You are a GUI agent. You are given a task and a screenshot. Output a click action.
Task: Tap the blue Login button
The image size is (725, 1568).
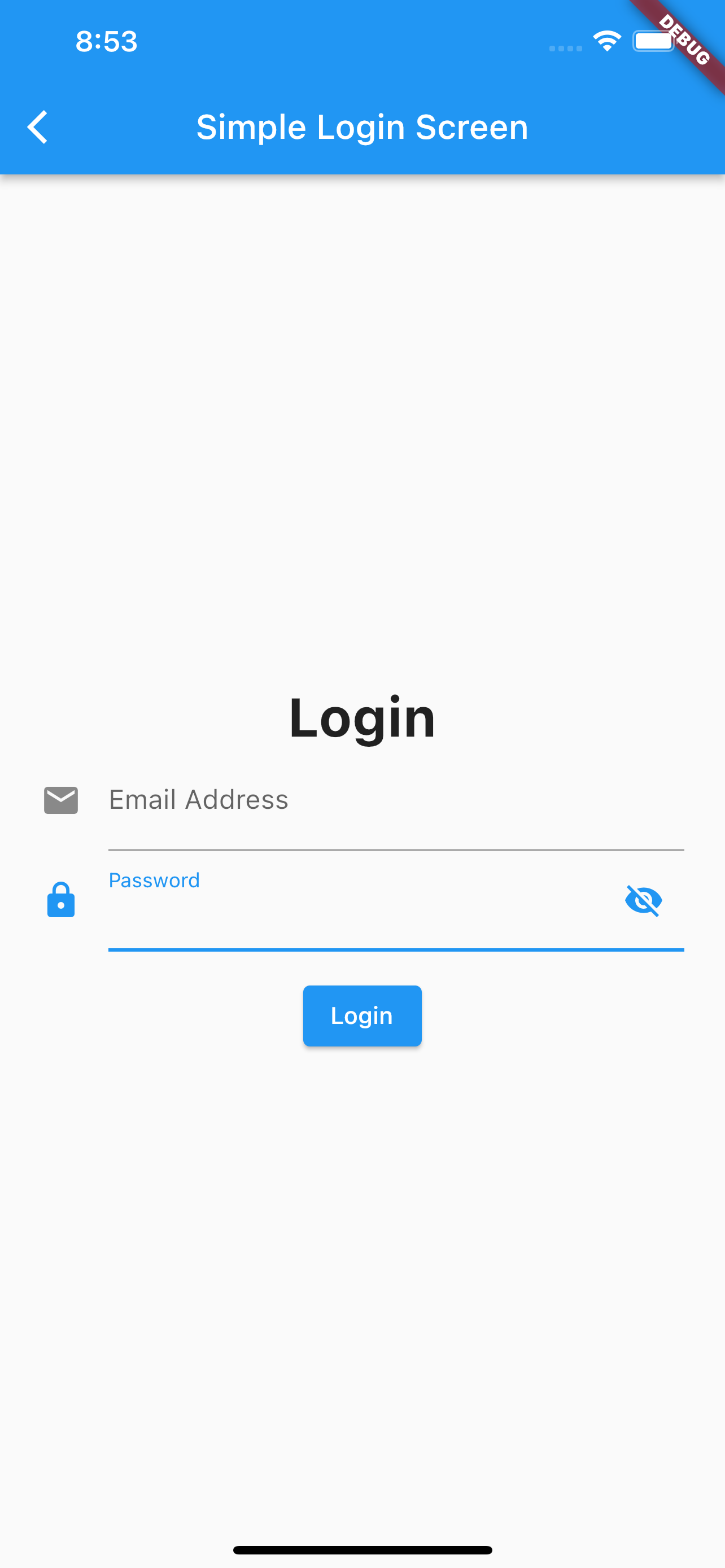pos(362,1016)
